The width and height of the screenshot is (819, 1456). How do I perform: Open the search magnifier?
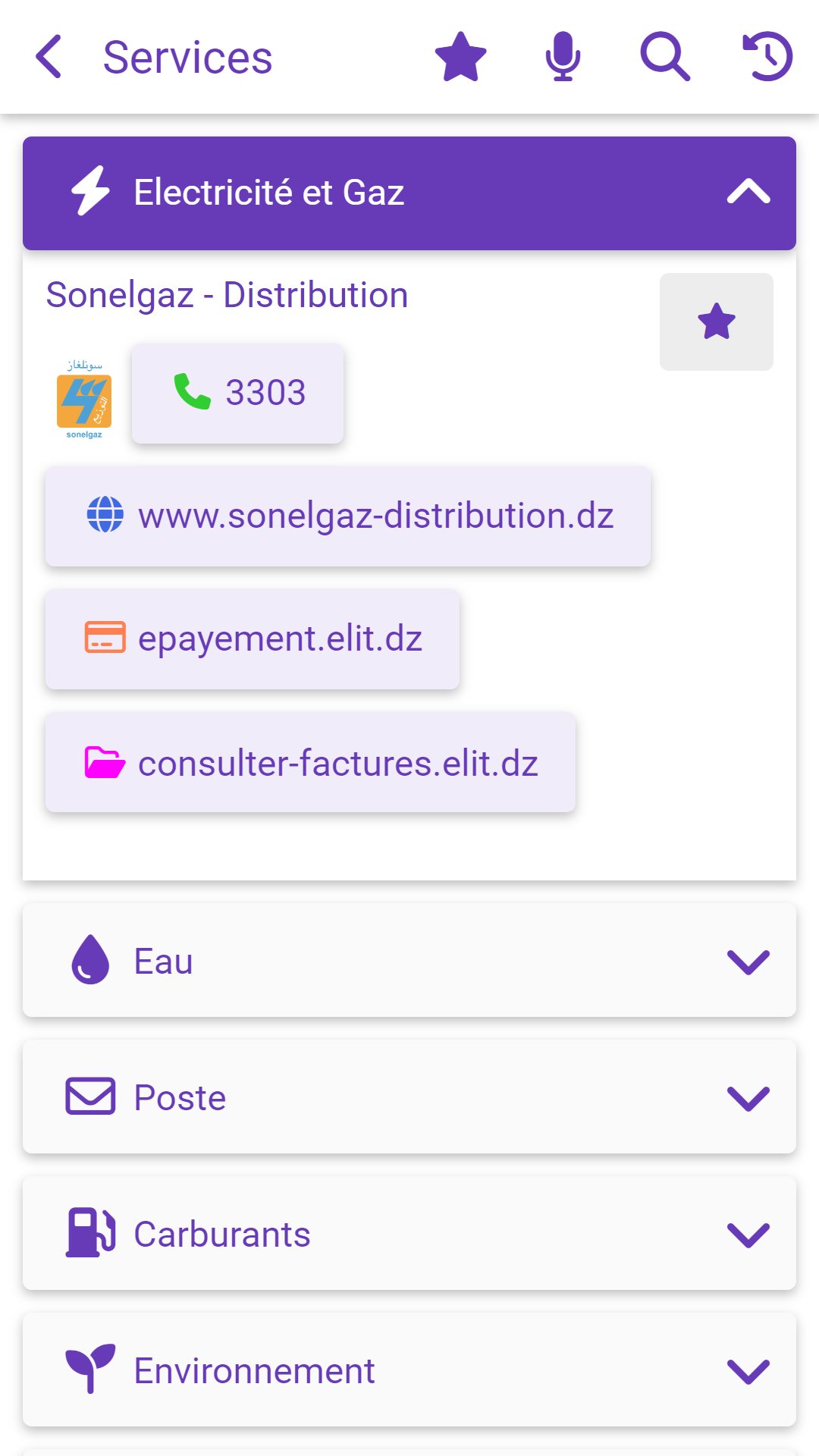point(665,57)
